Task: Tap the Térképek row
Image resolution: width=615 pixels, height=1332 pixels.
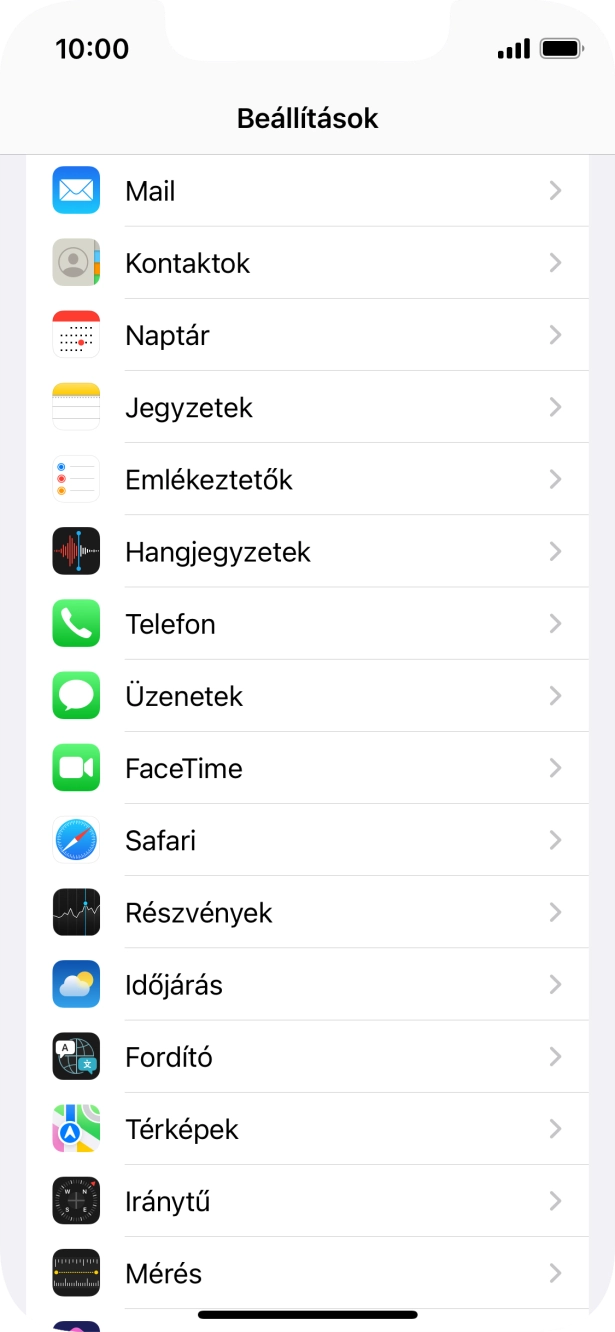Action: click(307, 1129)
